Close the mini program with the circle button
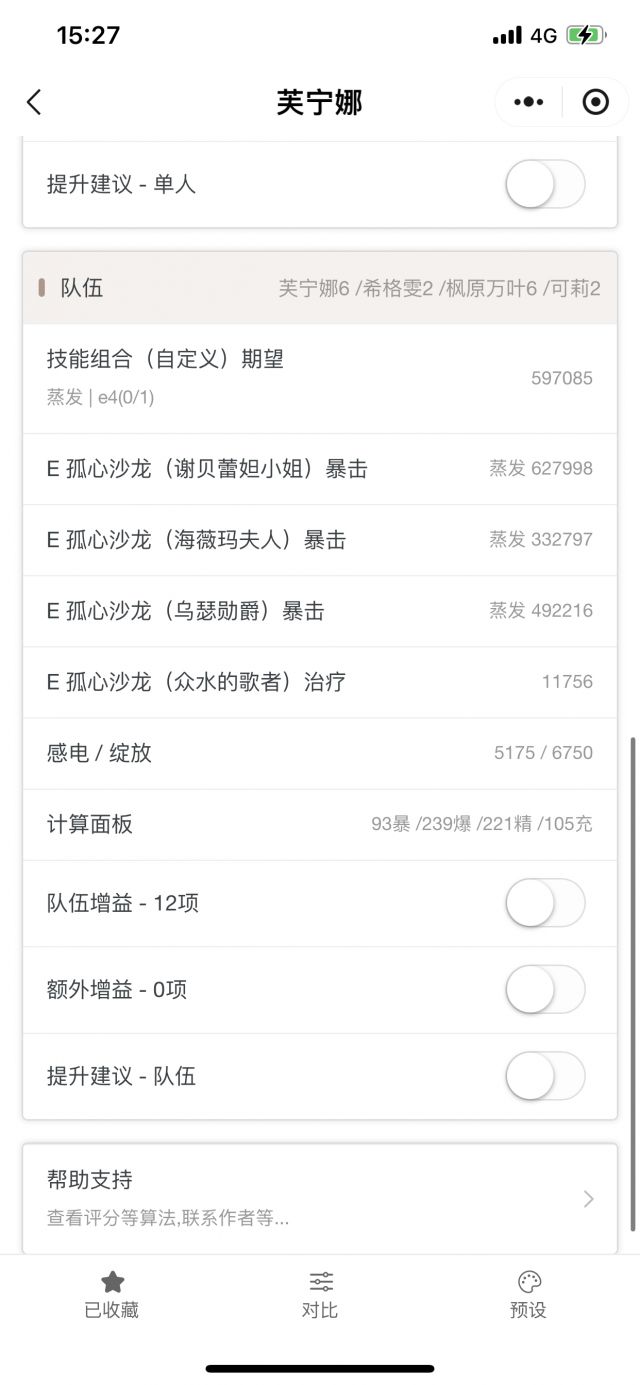Image resolution: width=640 pixels, height=1385 pixels. click(x=595, y=102)
